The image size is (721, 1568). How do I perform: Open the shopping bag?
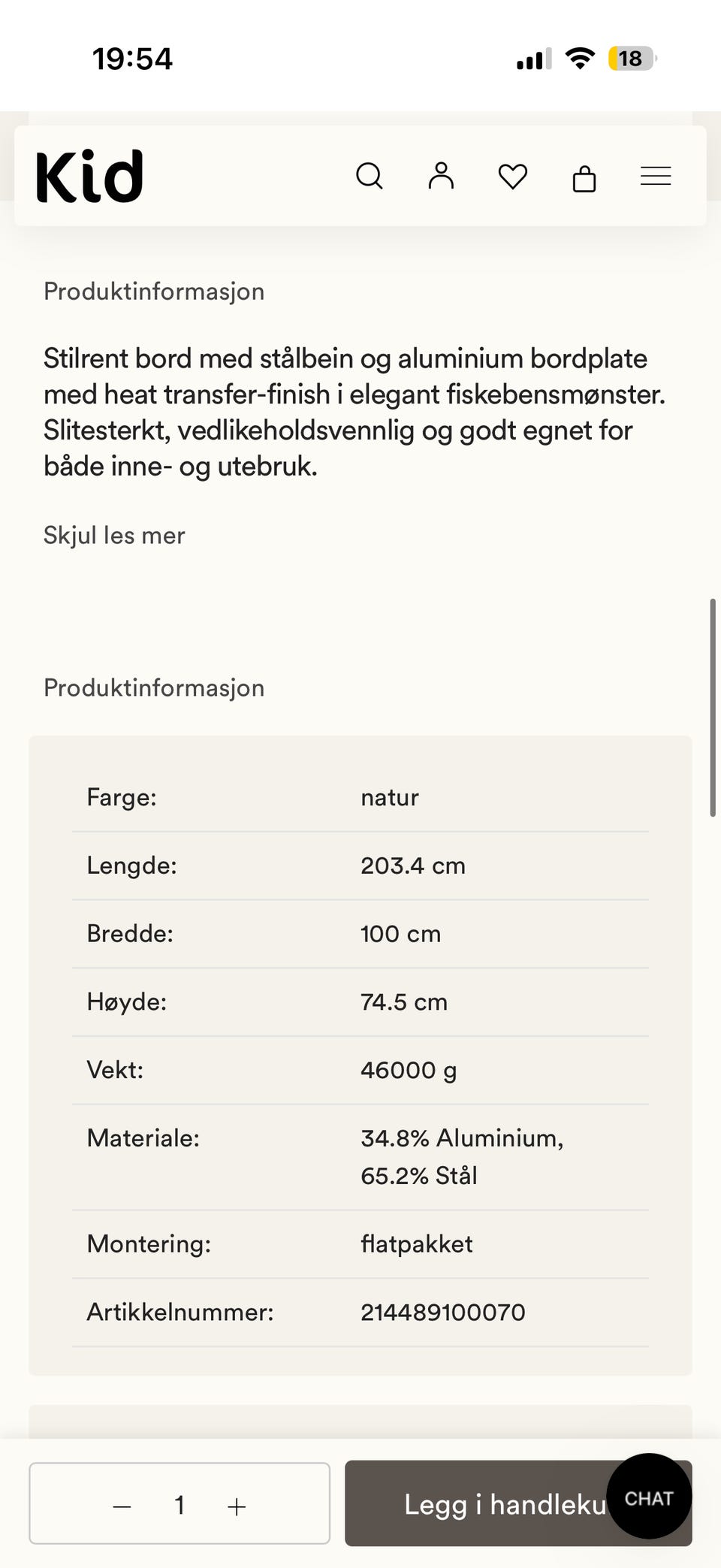coord(584,179)
